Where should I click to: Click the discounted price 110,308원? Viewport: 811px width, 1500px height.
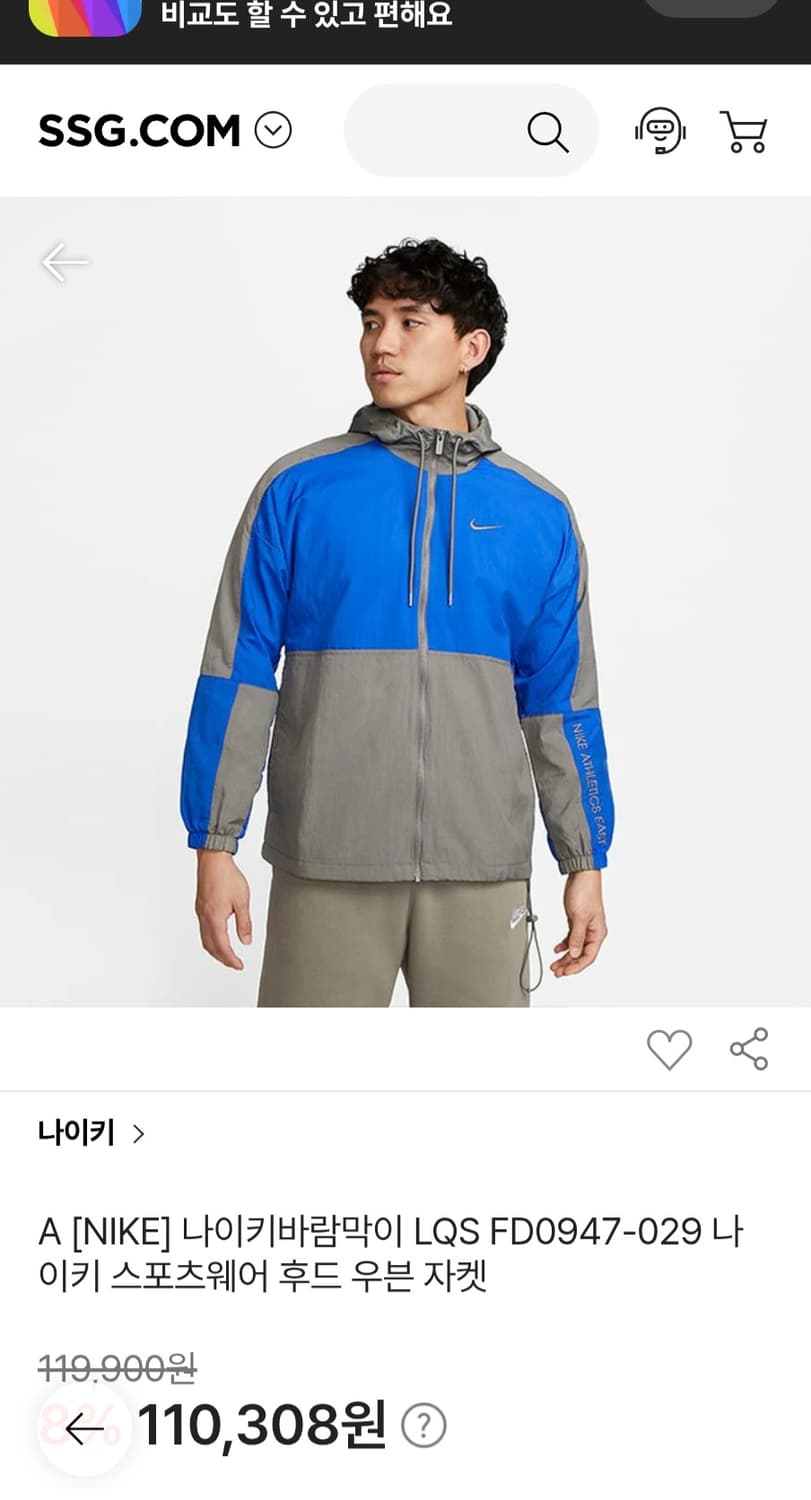click(265, 1424)
